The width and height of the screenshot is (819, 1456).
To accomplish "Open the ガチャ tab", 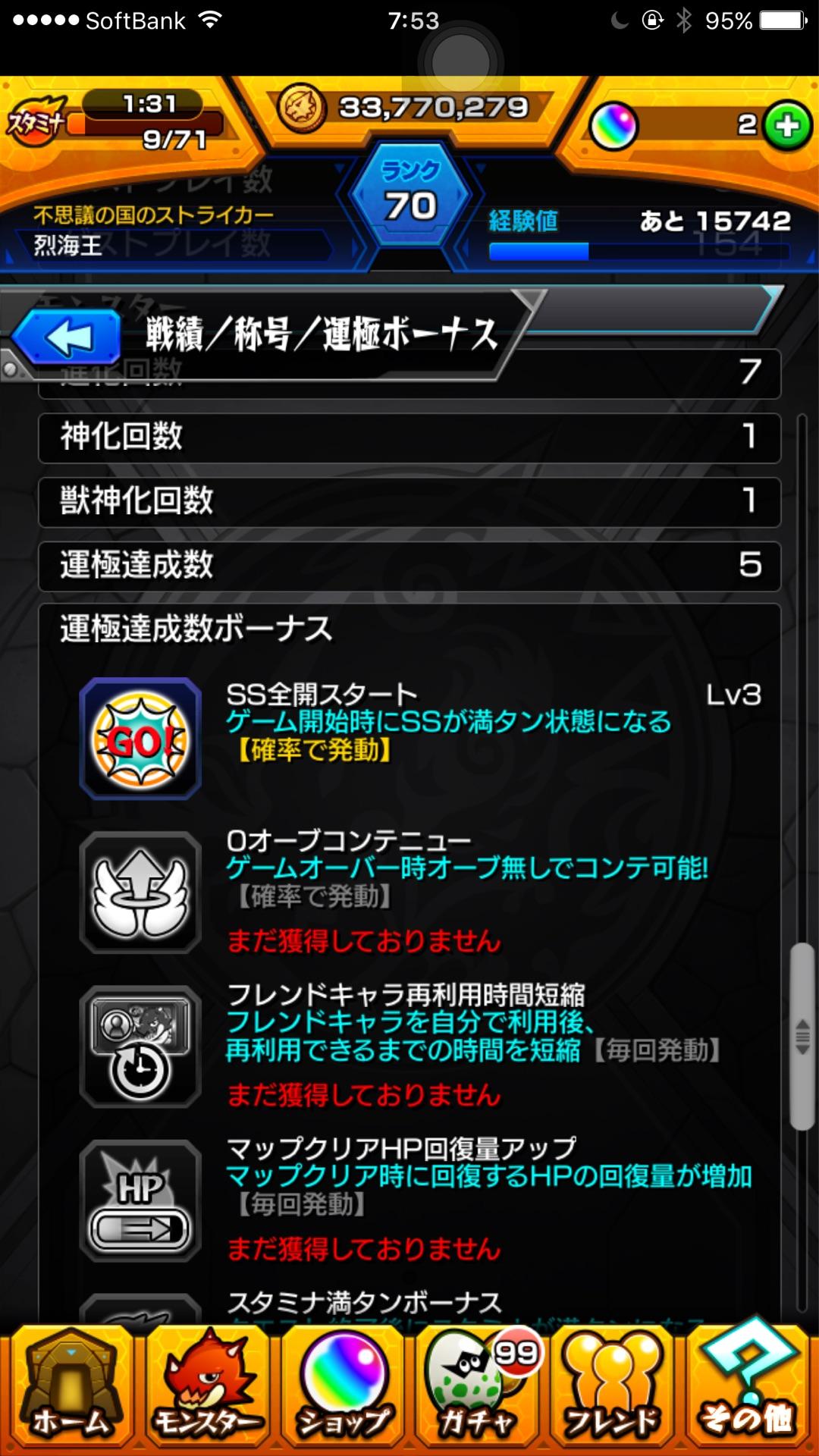I will click(478, 1389).
